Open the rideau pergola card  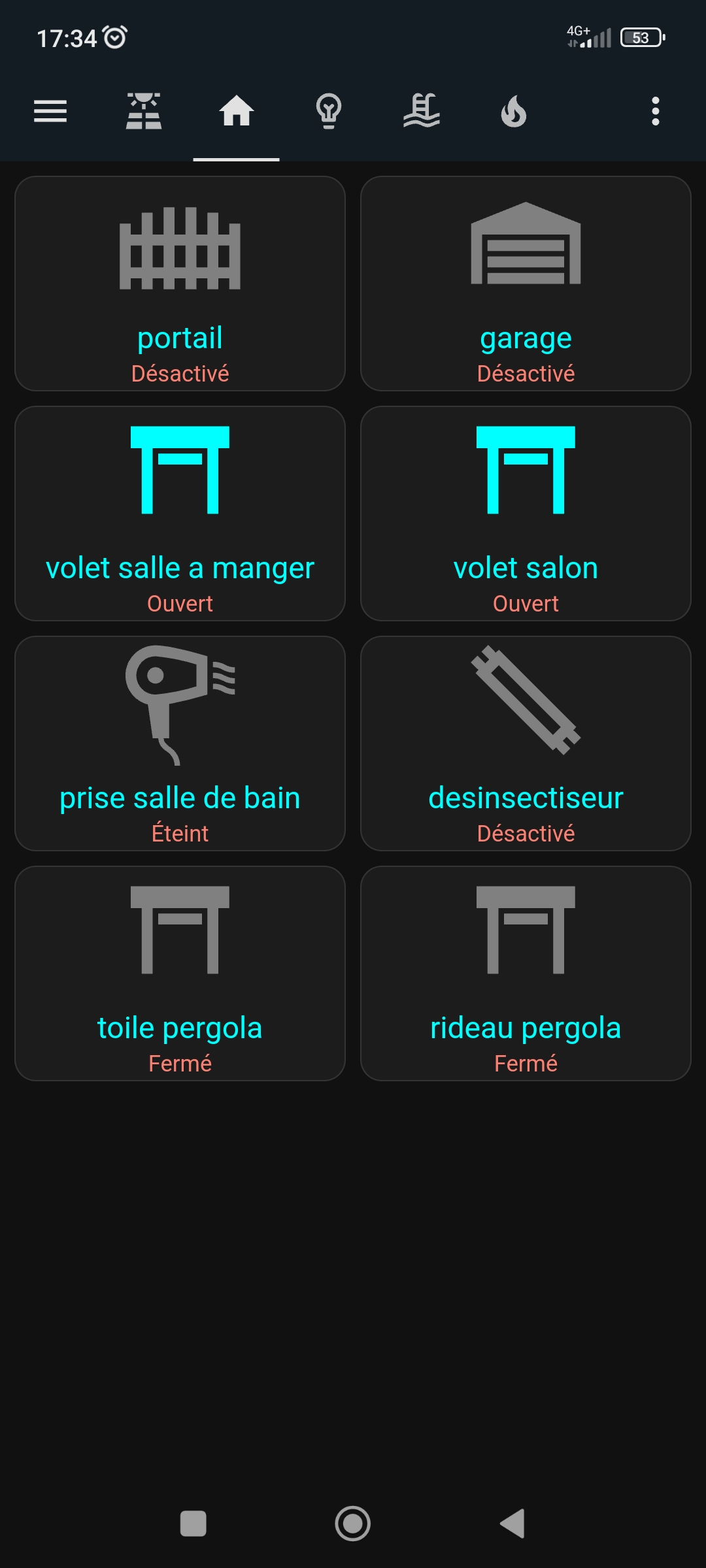pos(526,973)
